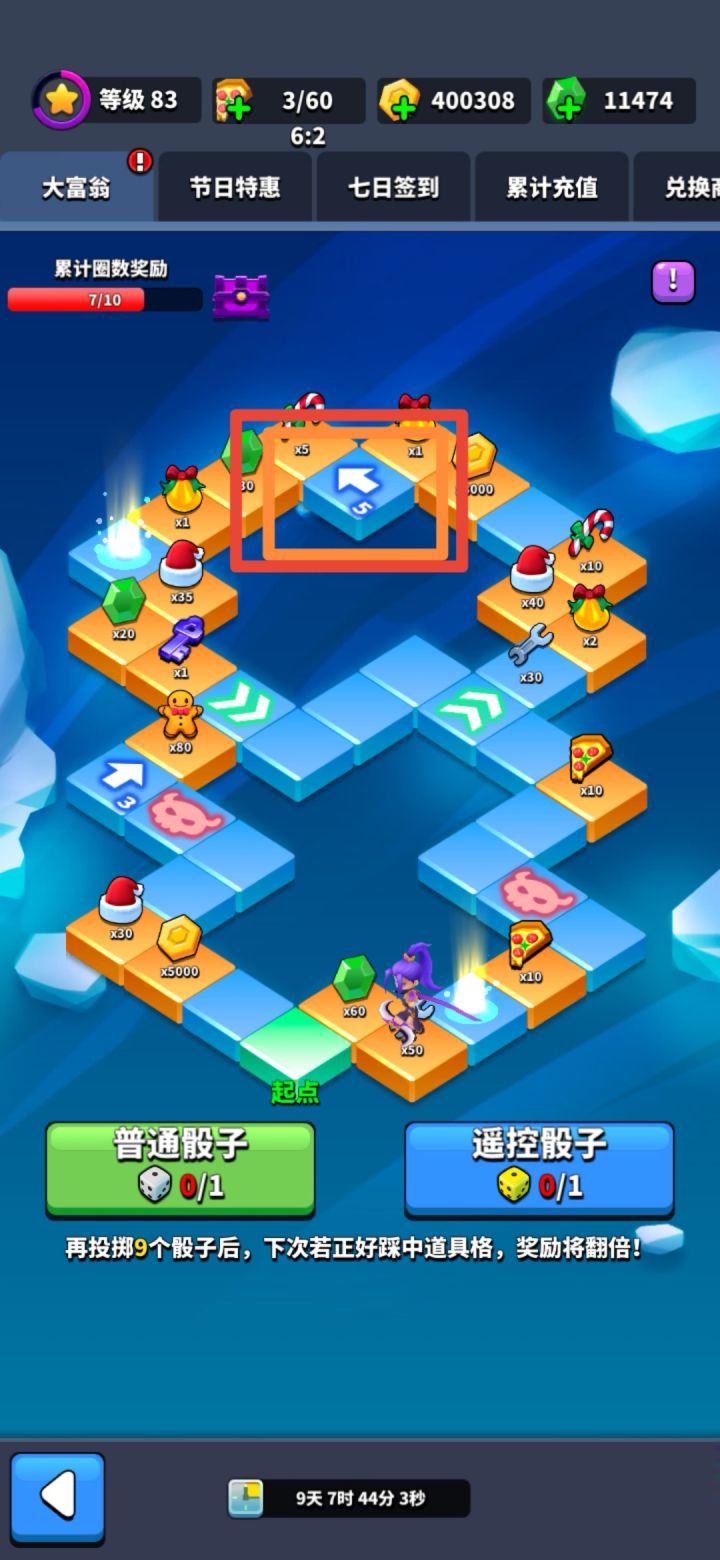The height and width of the screenshot is (1560, 720).
Task: Switch to the 节日特惠 tab
Action: [234, 186]
